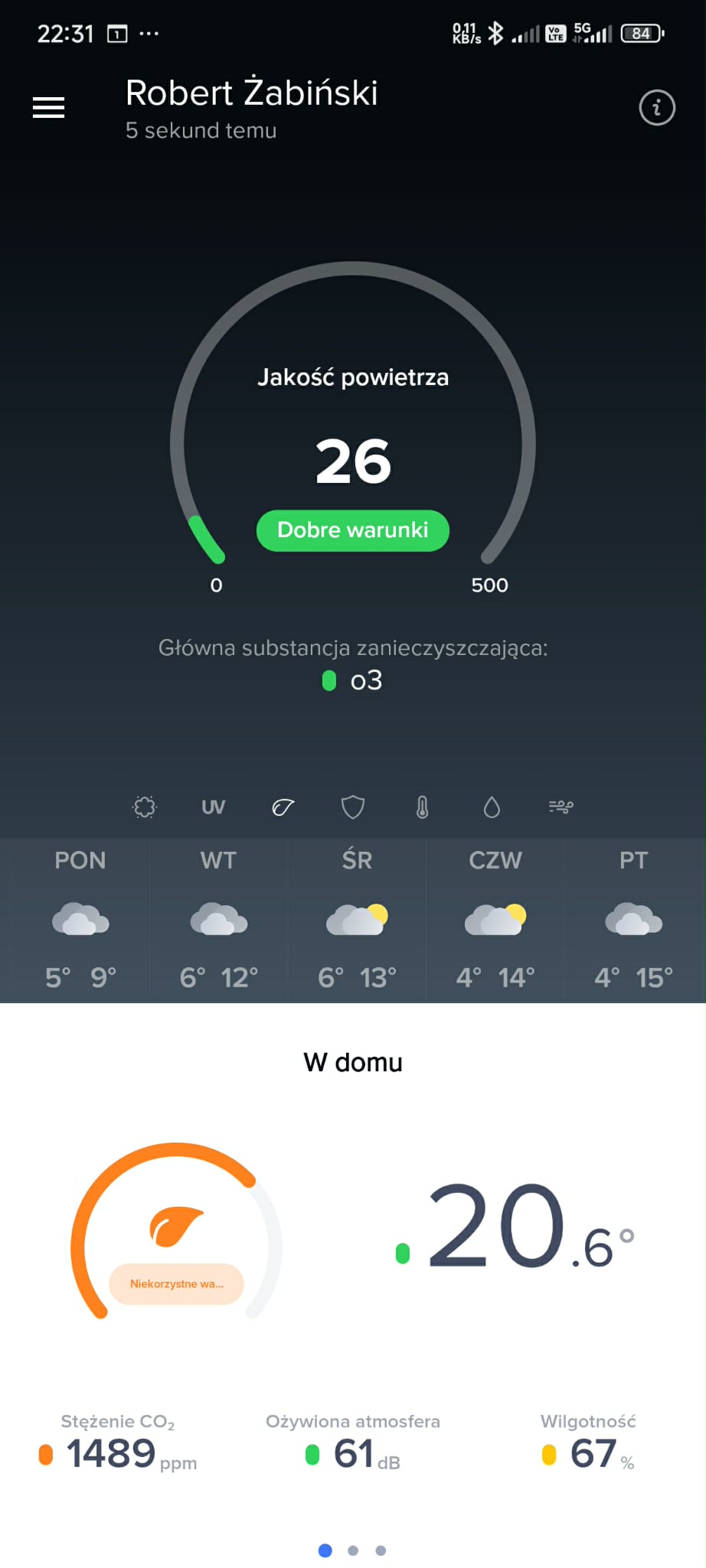
Task: Switch to the temperature thermometer view
Action: (422, 807)
